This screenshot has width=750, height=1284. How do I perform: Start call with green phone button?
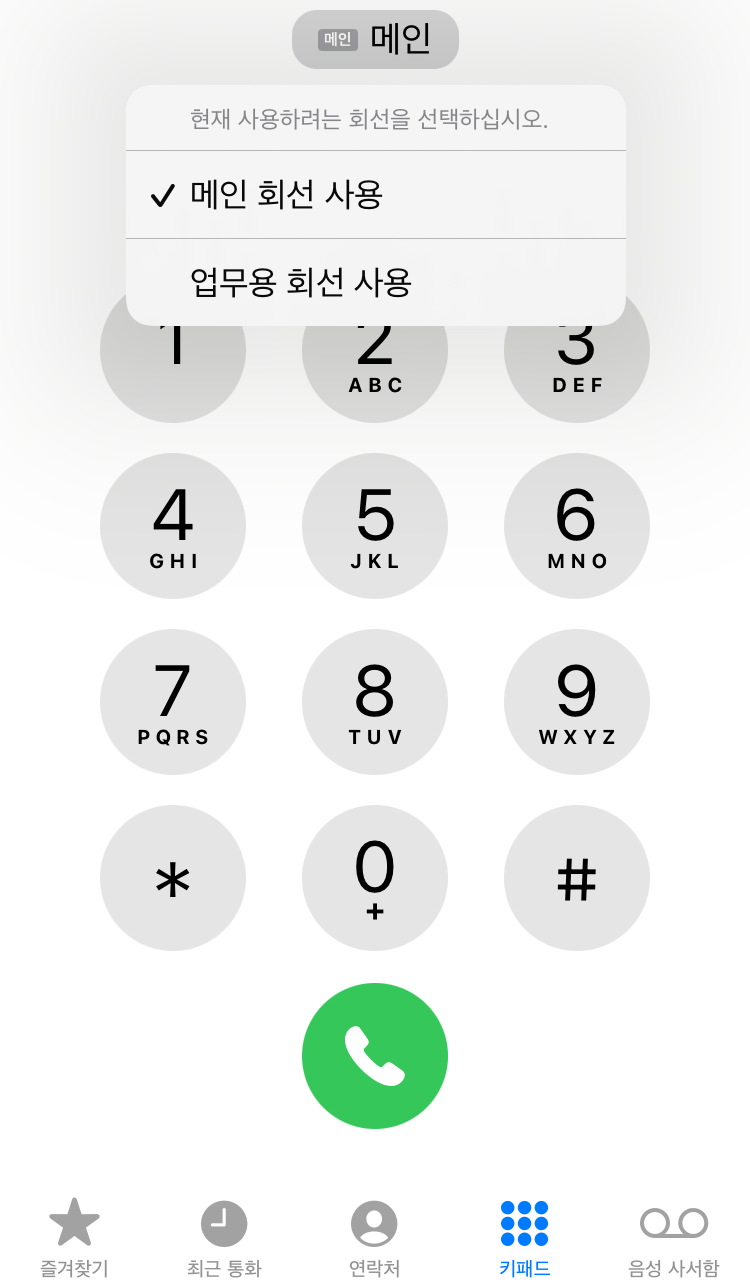375,1056
